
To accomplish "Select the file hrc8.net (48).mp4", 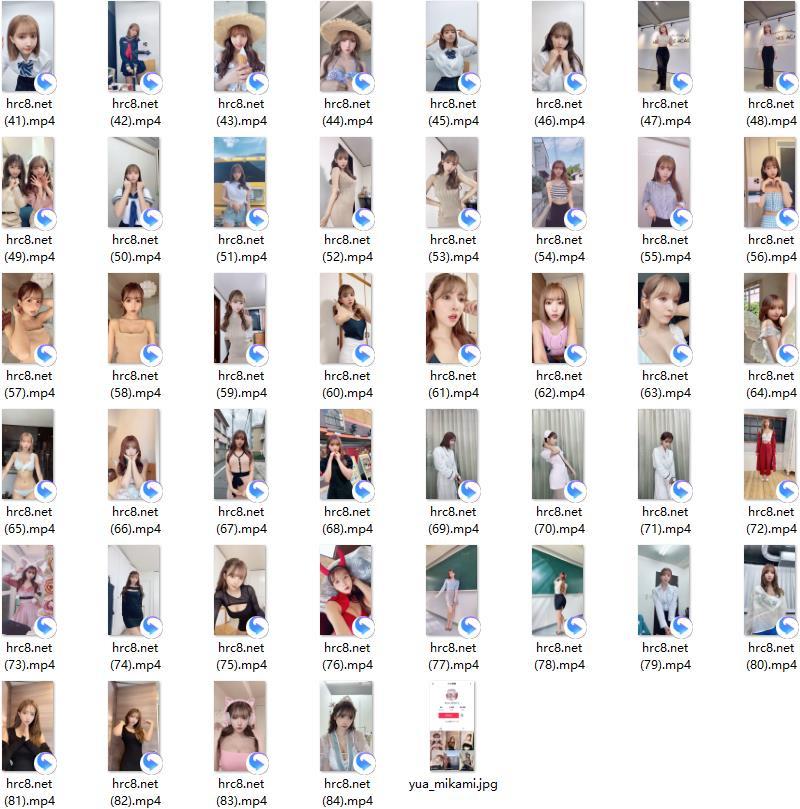I will (770, 47).
